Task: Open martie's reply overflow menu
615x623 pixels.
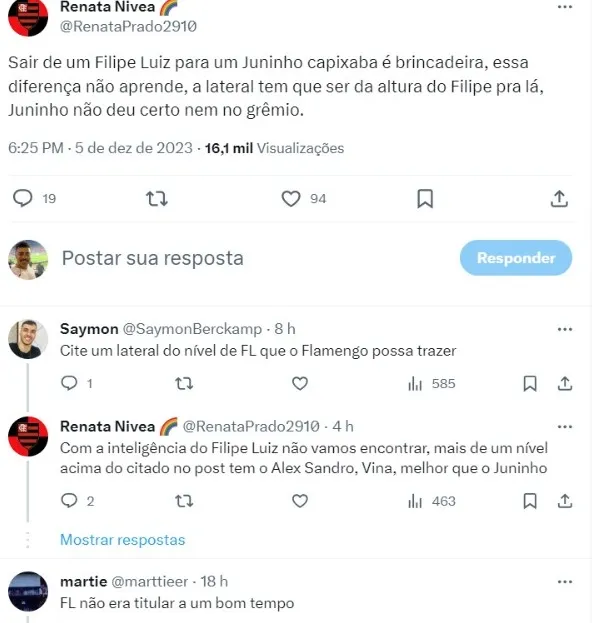Action: [x=565, y=580]
